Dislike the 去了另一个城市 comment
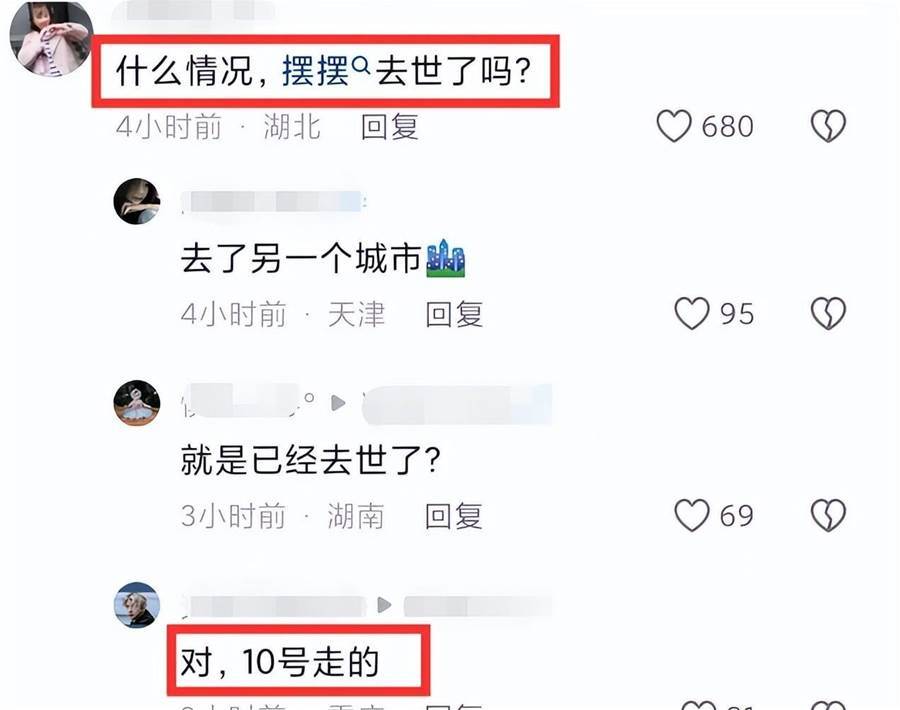The height and width of the screenshot is (710, 900). (x=828, y=314)
